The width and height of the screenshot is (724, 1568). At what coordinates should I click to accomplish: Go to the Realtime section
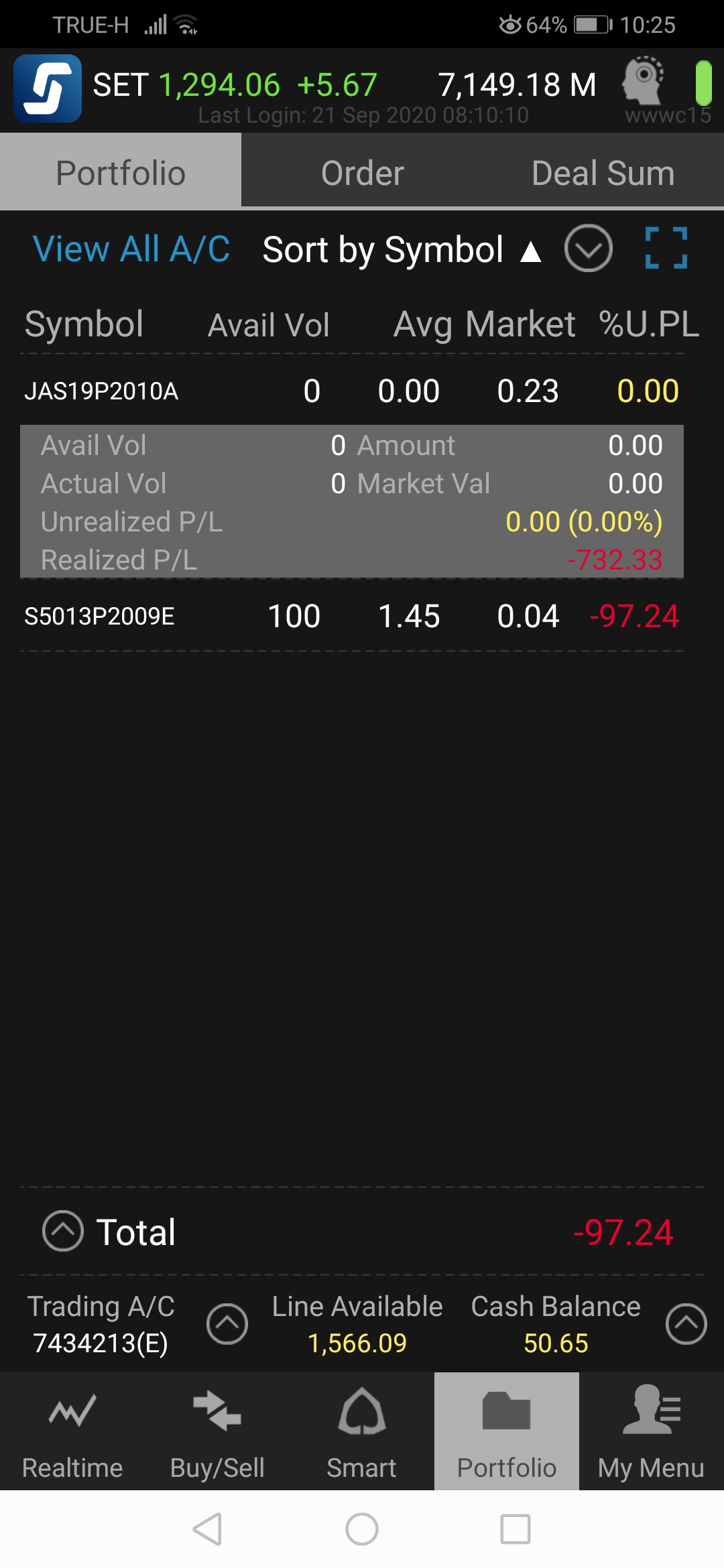tap(72, 1432)
